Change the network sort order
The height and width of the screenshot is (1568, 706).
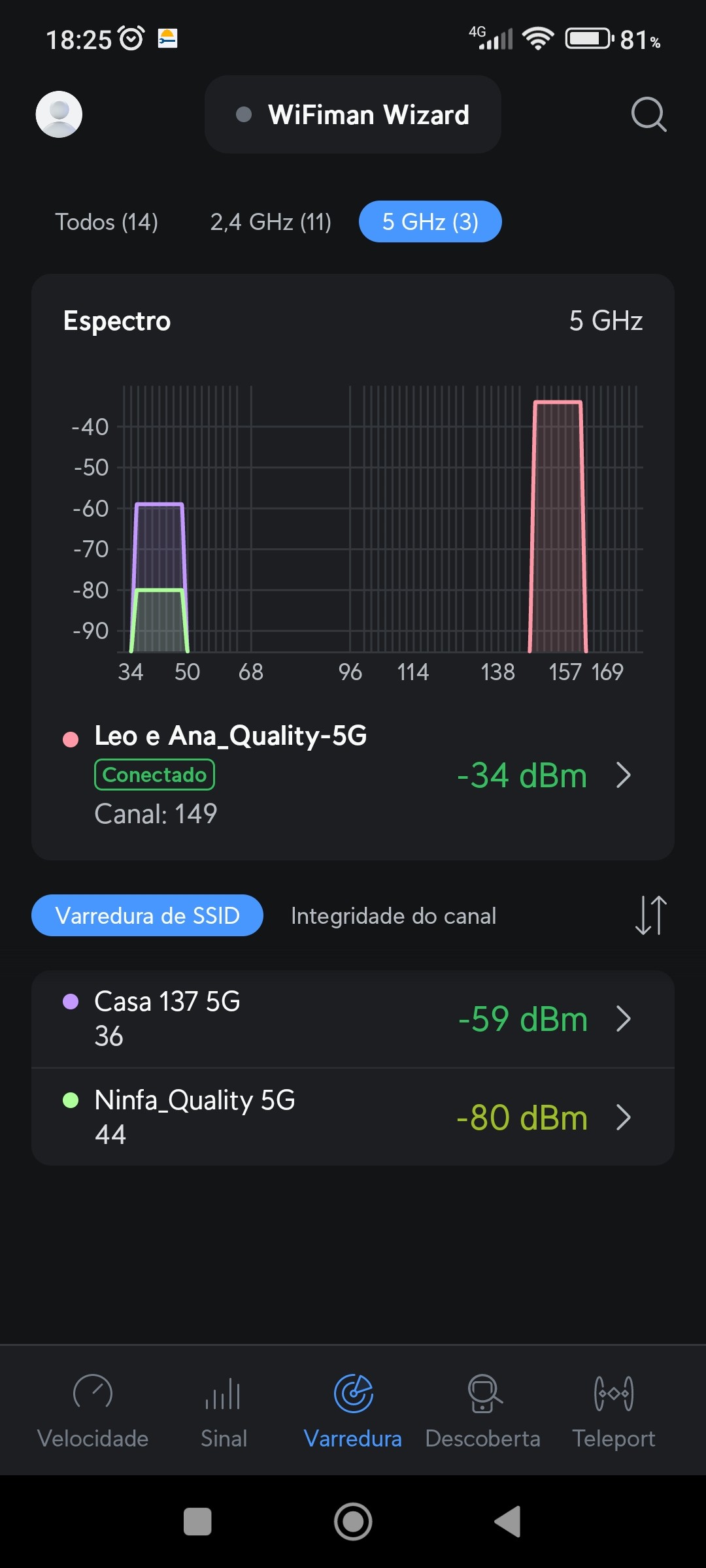click(650, 915)
